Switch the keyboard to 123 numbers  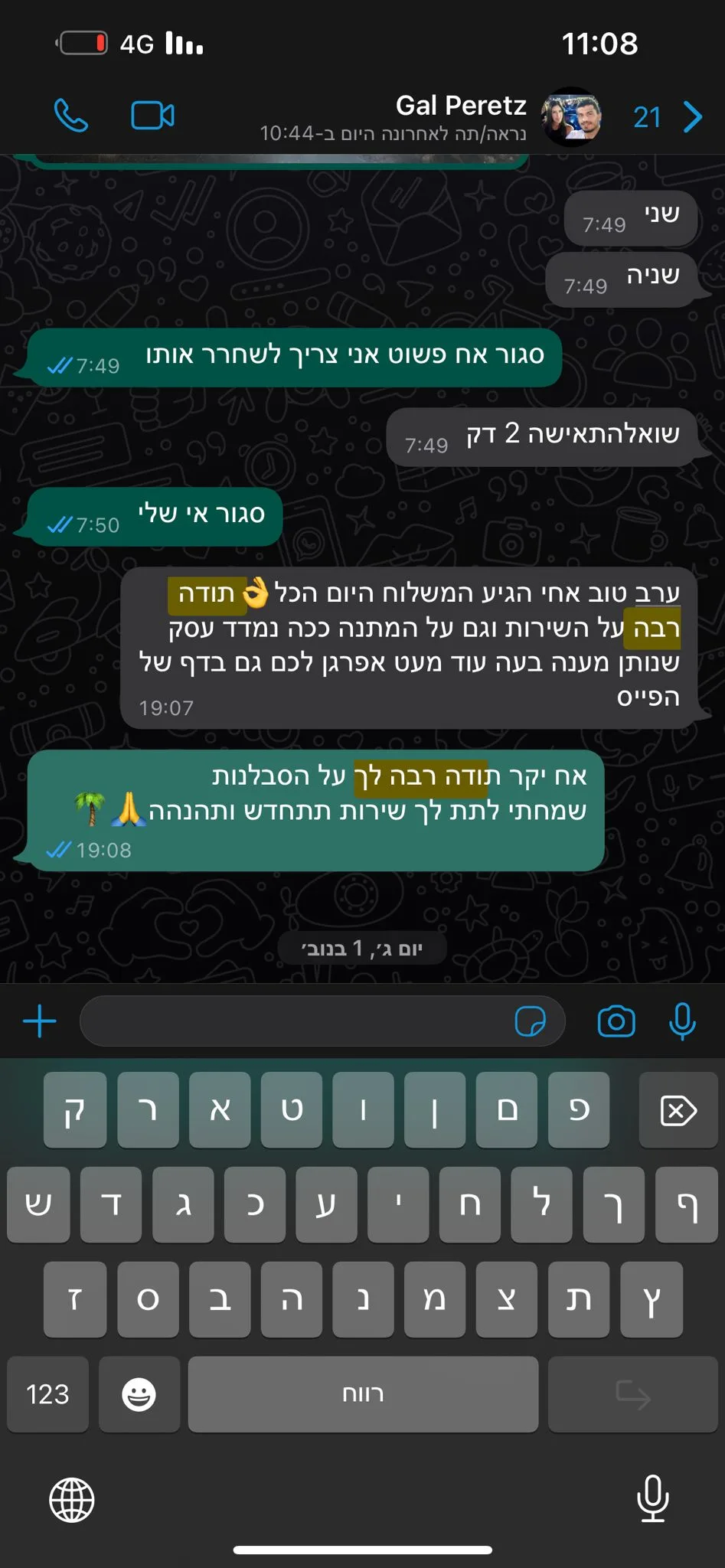pyautogui.click(x=47, y=1394)
